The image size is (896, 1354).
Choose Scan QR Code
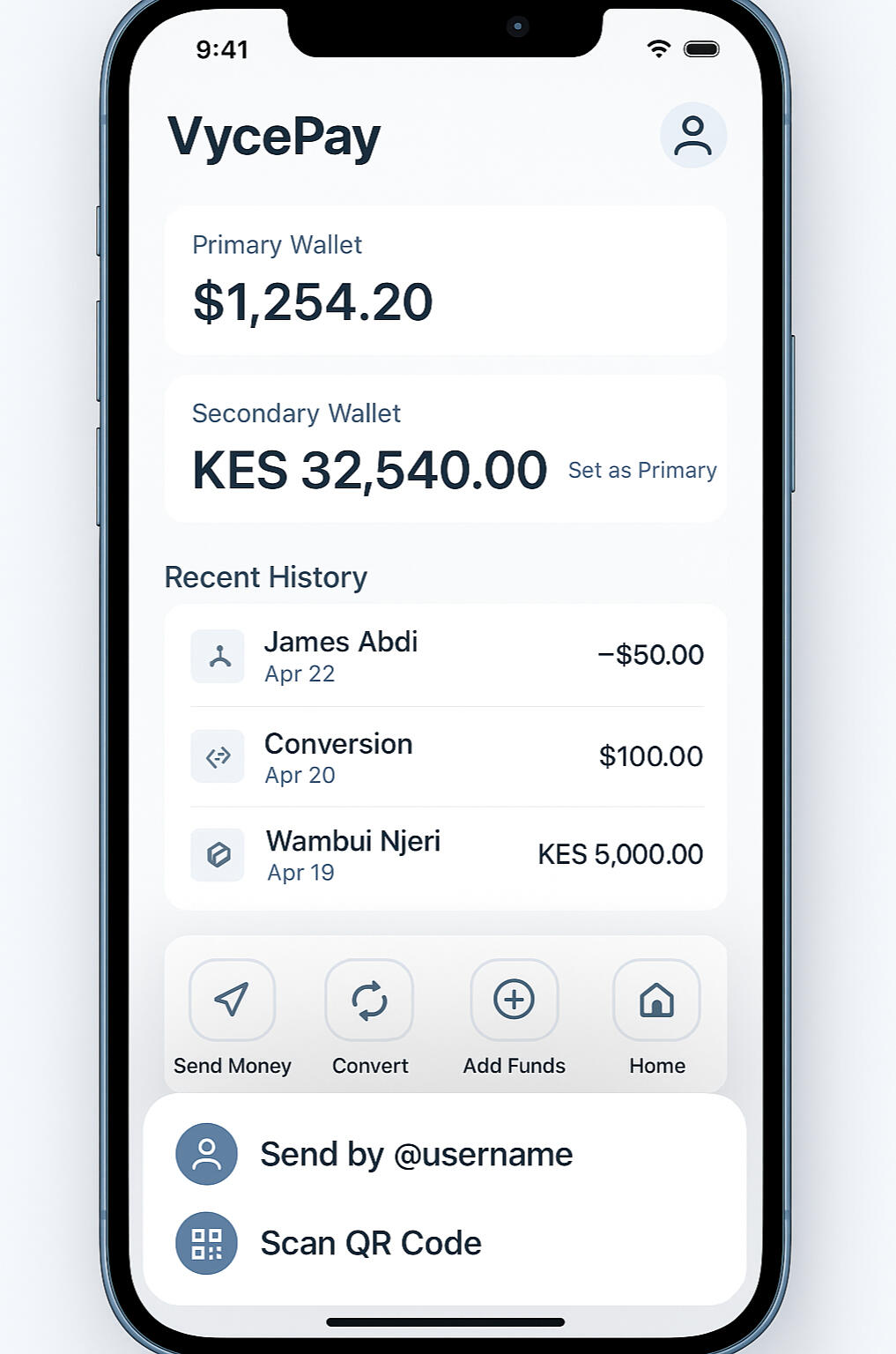[370, 1243]
